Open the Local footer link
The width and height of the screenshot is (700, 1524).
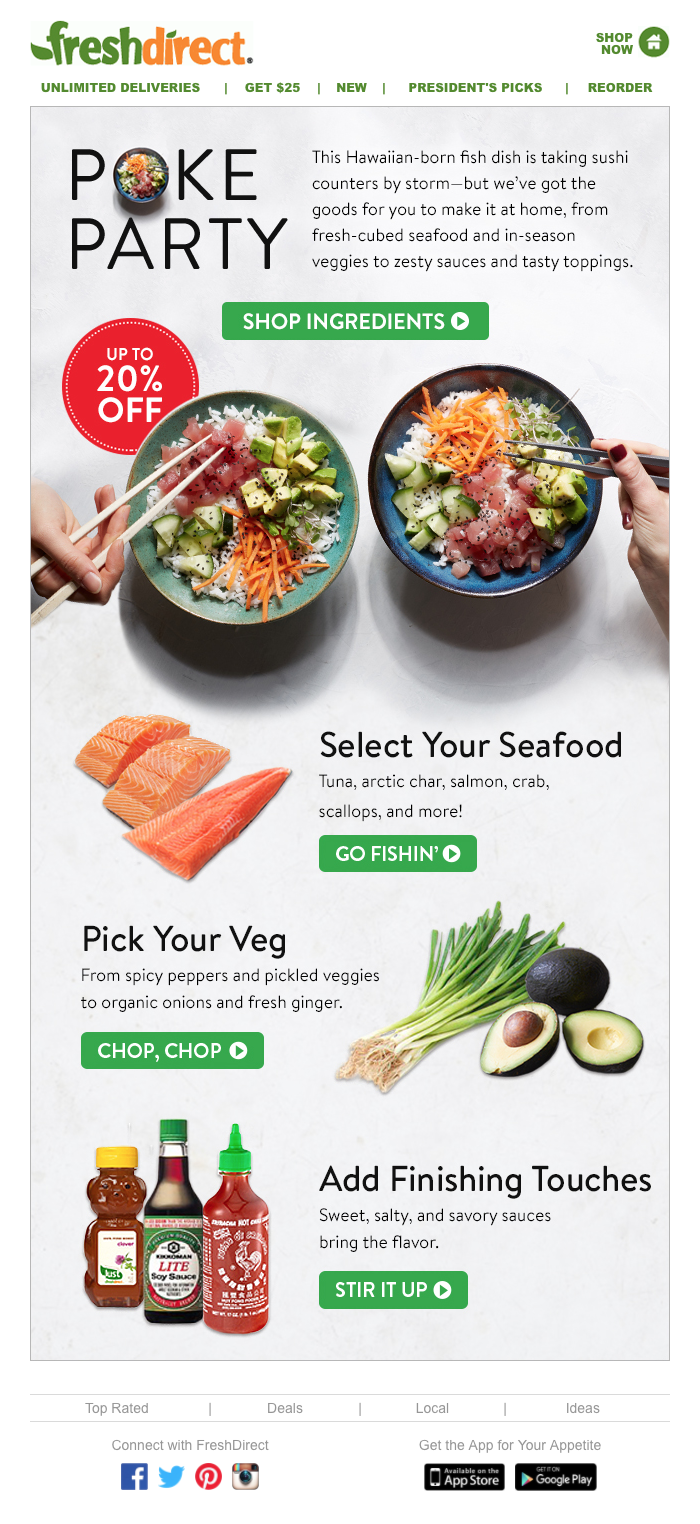click(x=432, y=1408)
